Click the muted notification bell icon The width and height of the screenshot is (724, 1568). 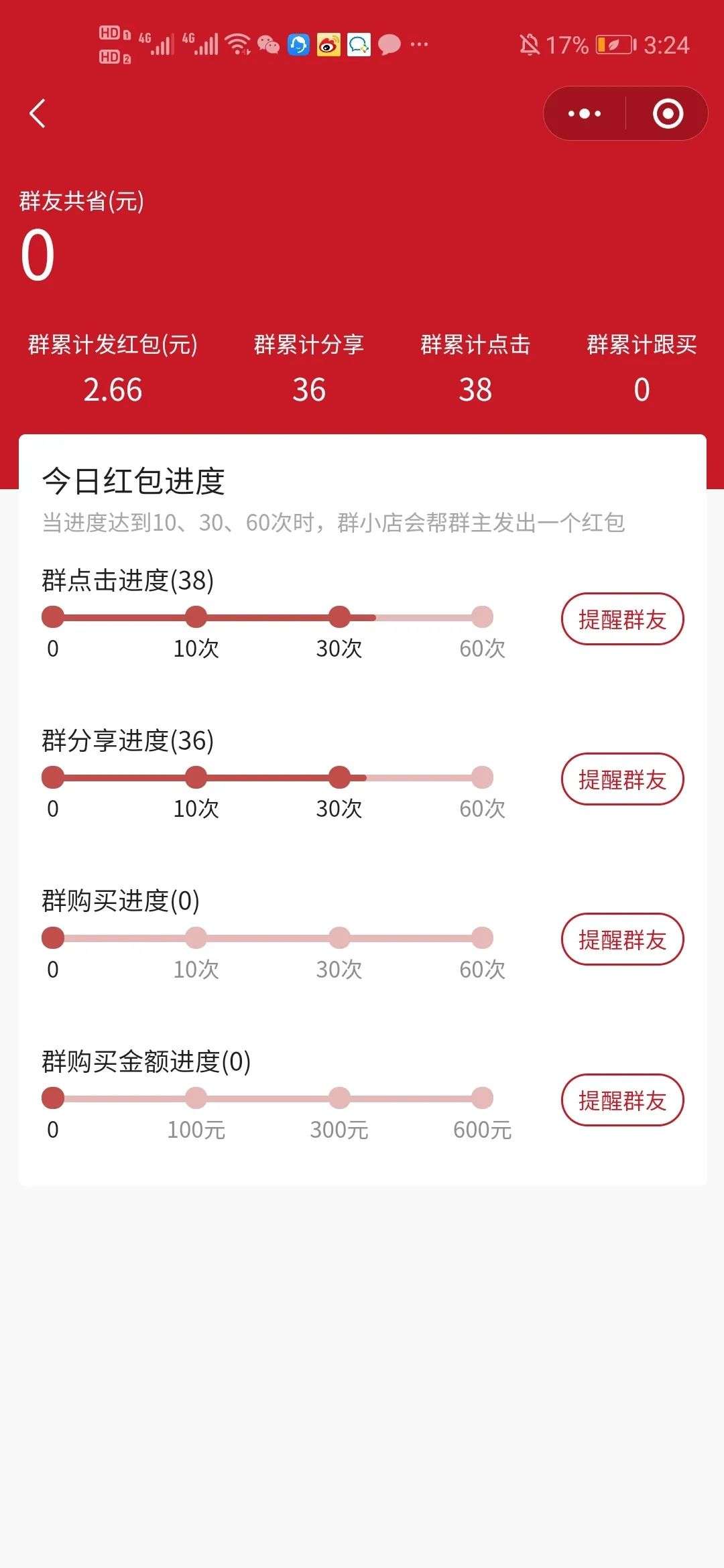(530, 44)
